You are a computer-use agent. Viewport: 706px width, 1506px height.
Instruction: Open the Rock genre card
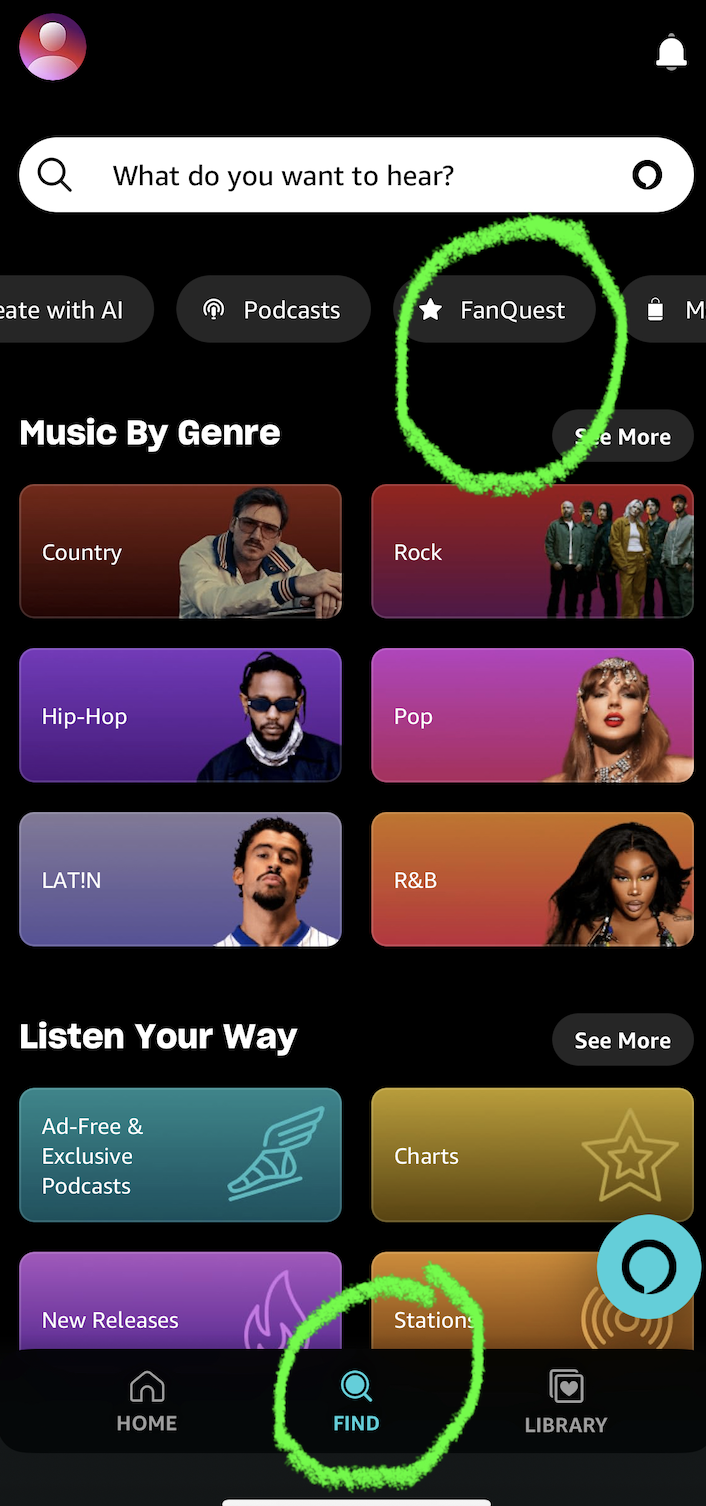pos(532,552)
